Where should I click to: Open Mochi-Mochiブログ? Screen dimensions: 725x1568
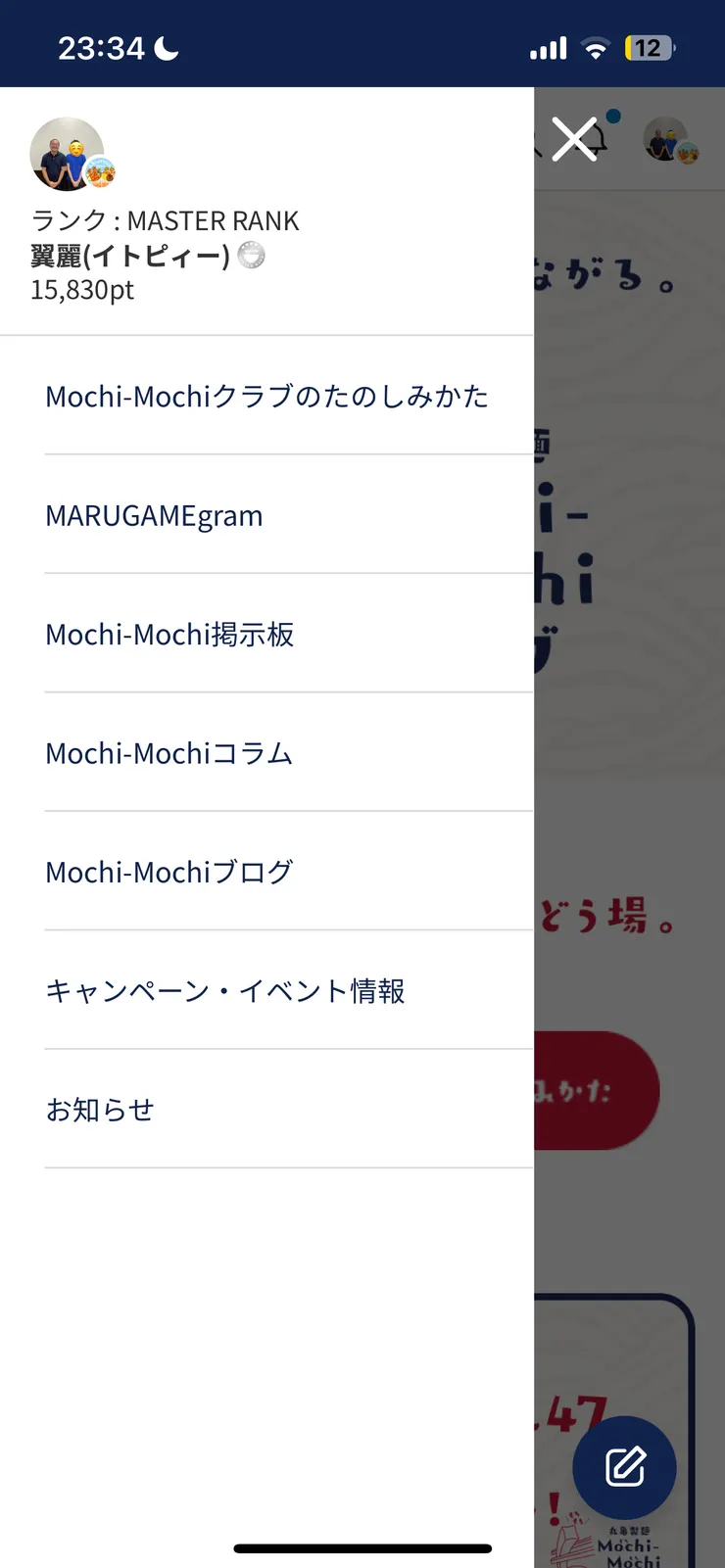pyautogui.click(x=169, y=872)
